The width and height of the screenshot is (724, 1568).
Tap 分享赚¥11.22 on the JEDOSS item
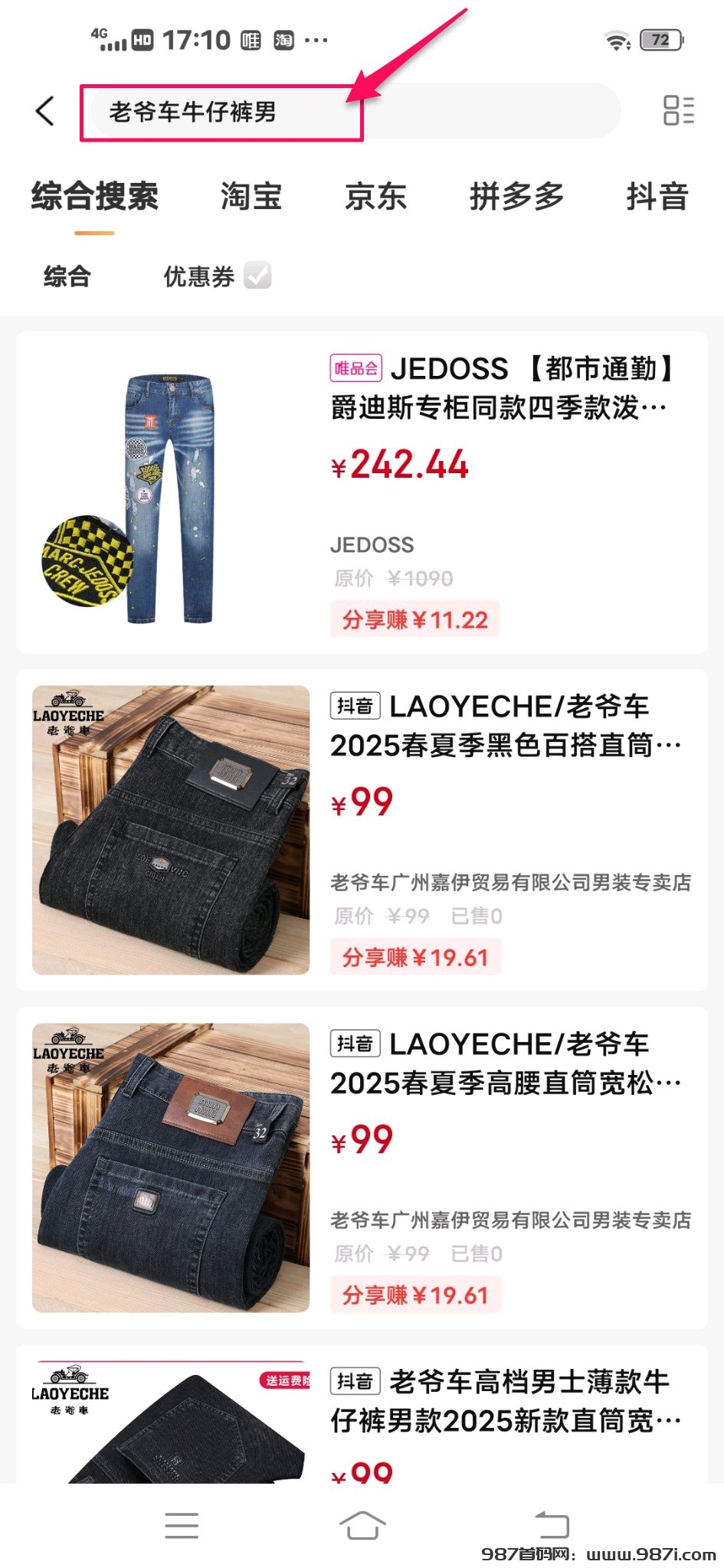click(414, 619)
